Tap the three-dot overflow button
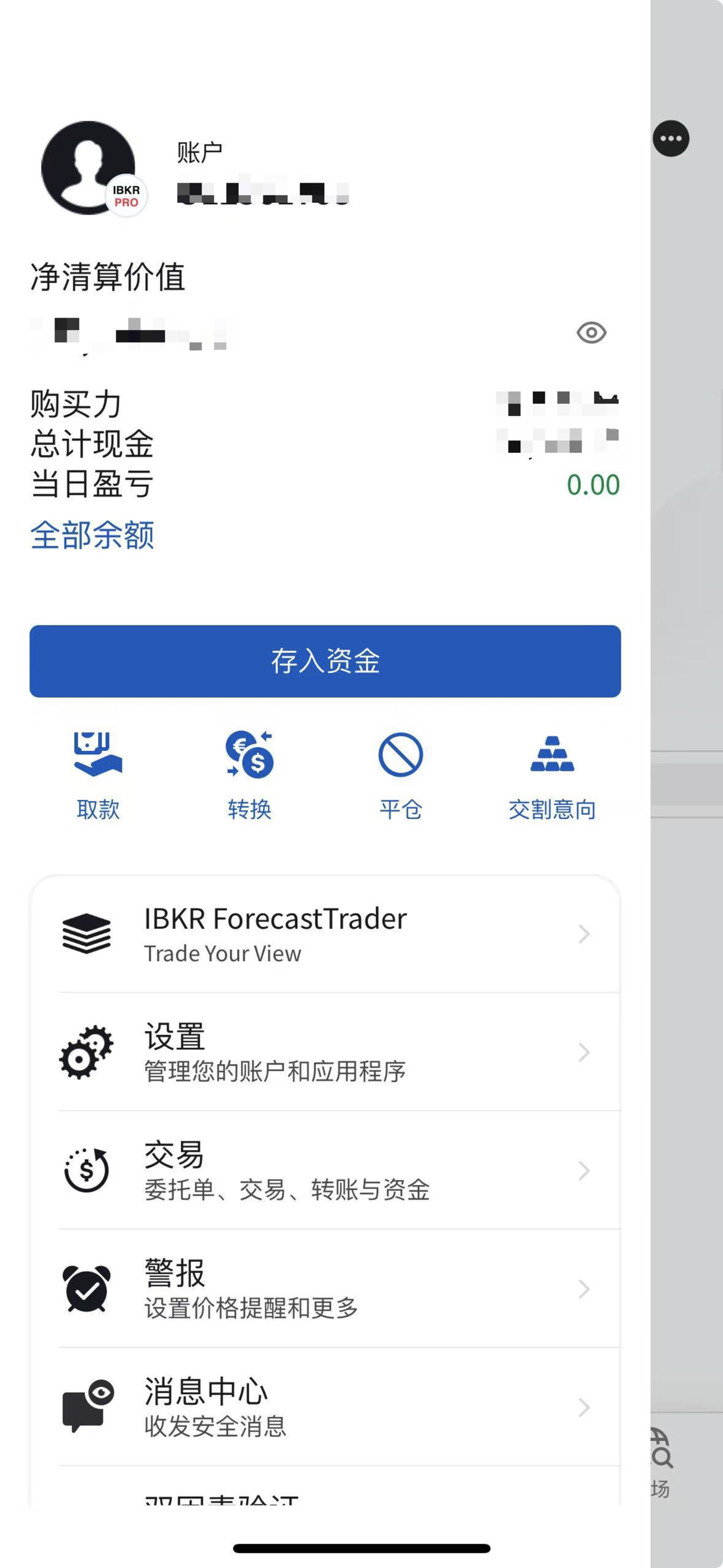 (x=671, y=139)
